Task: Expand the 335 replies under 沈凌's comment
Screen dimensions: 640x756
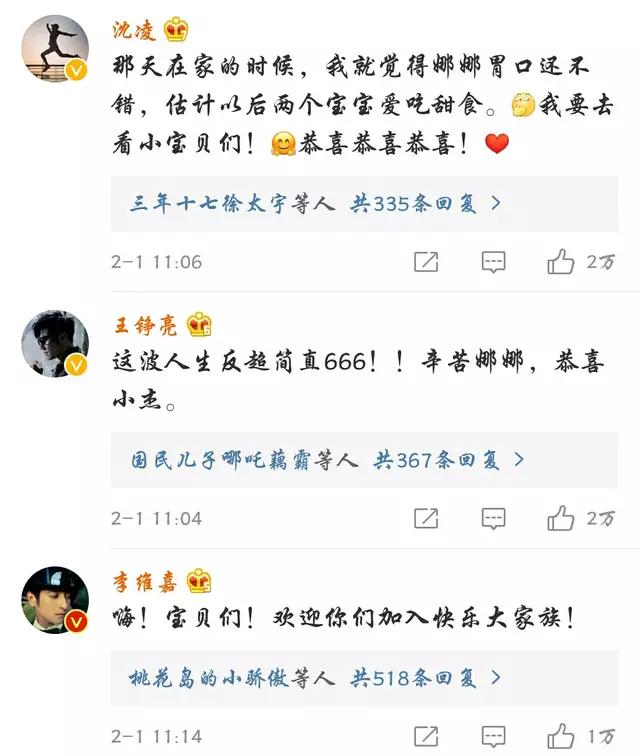Action: [x=315, y=204]
